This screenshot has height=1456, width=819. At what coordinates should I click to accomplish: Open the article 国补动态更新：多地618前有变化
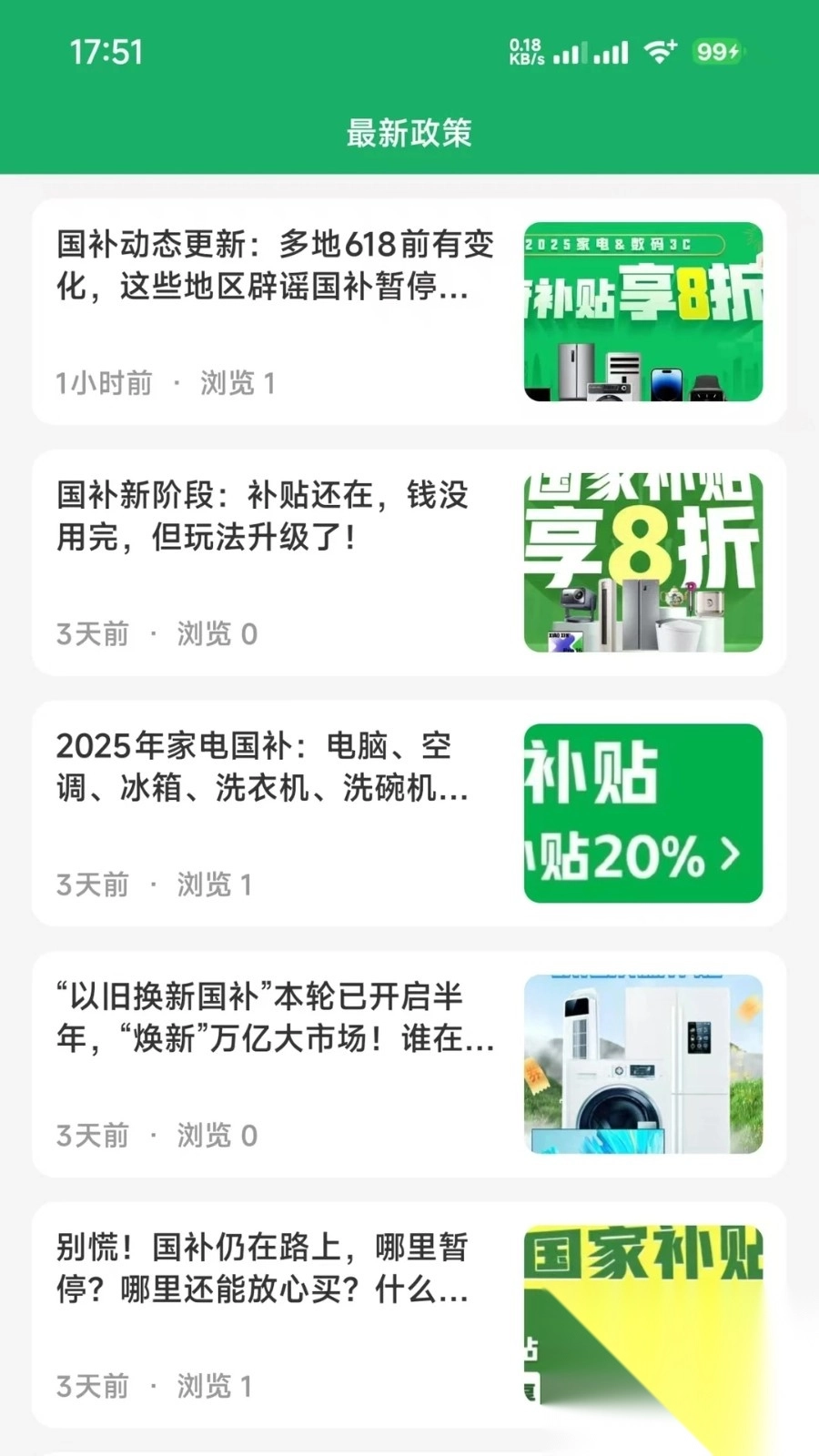[x=275, y=265]
